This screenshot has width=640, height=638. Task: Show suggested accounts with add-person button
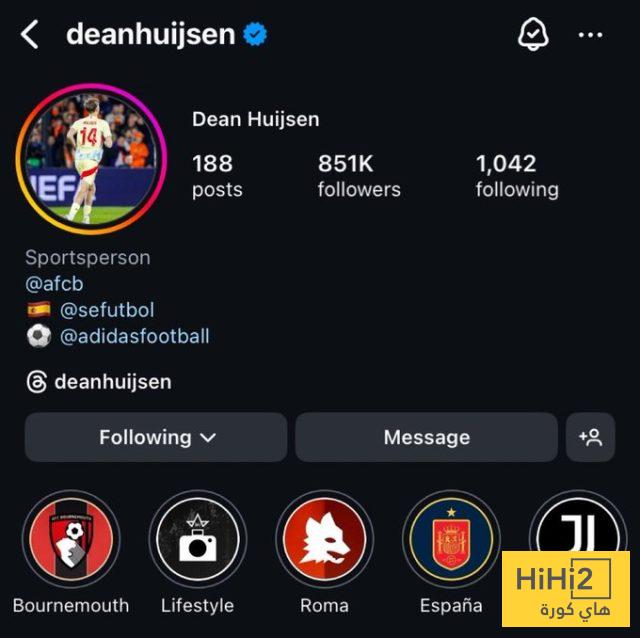(x=590, y=437)
